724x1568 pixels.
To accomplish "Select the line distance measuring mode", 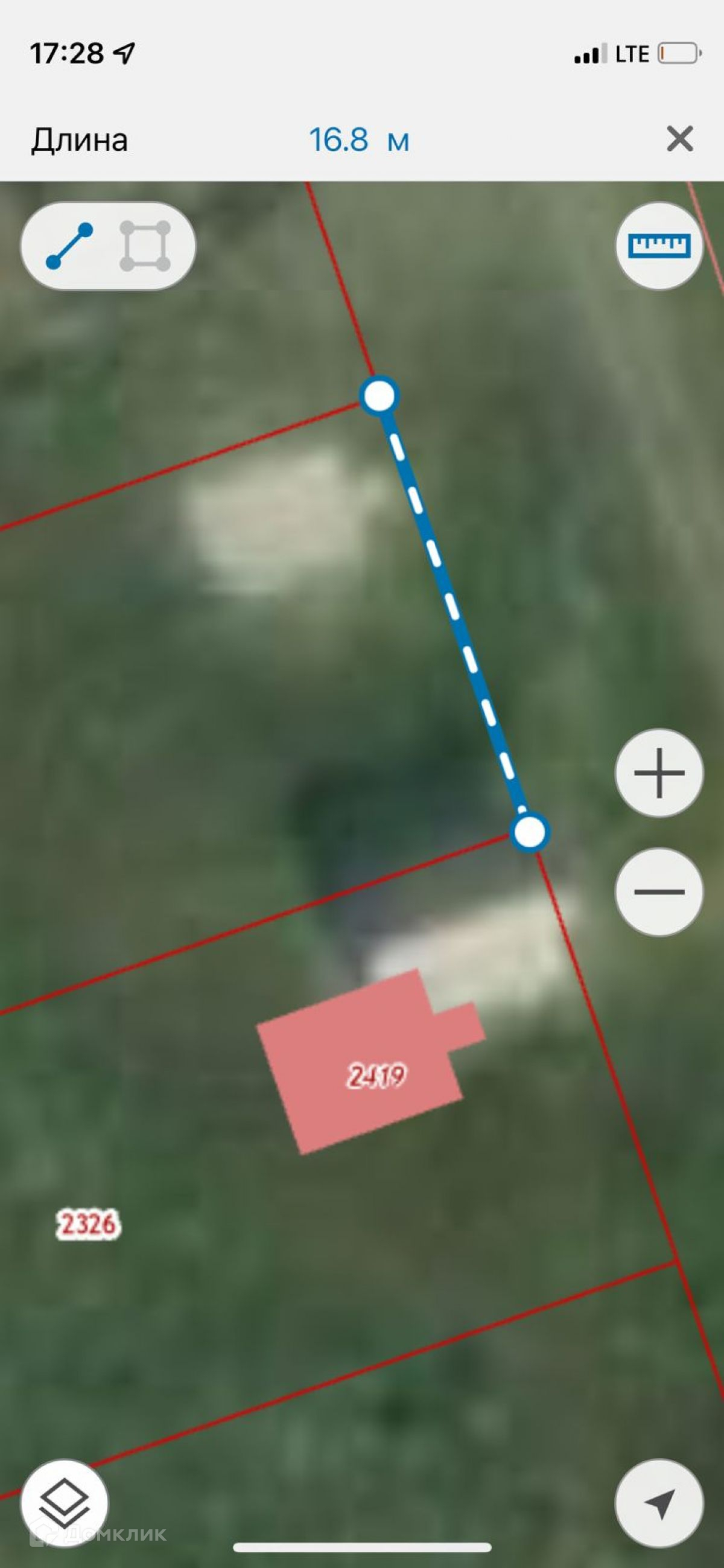I will click(69, 246).
